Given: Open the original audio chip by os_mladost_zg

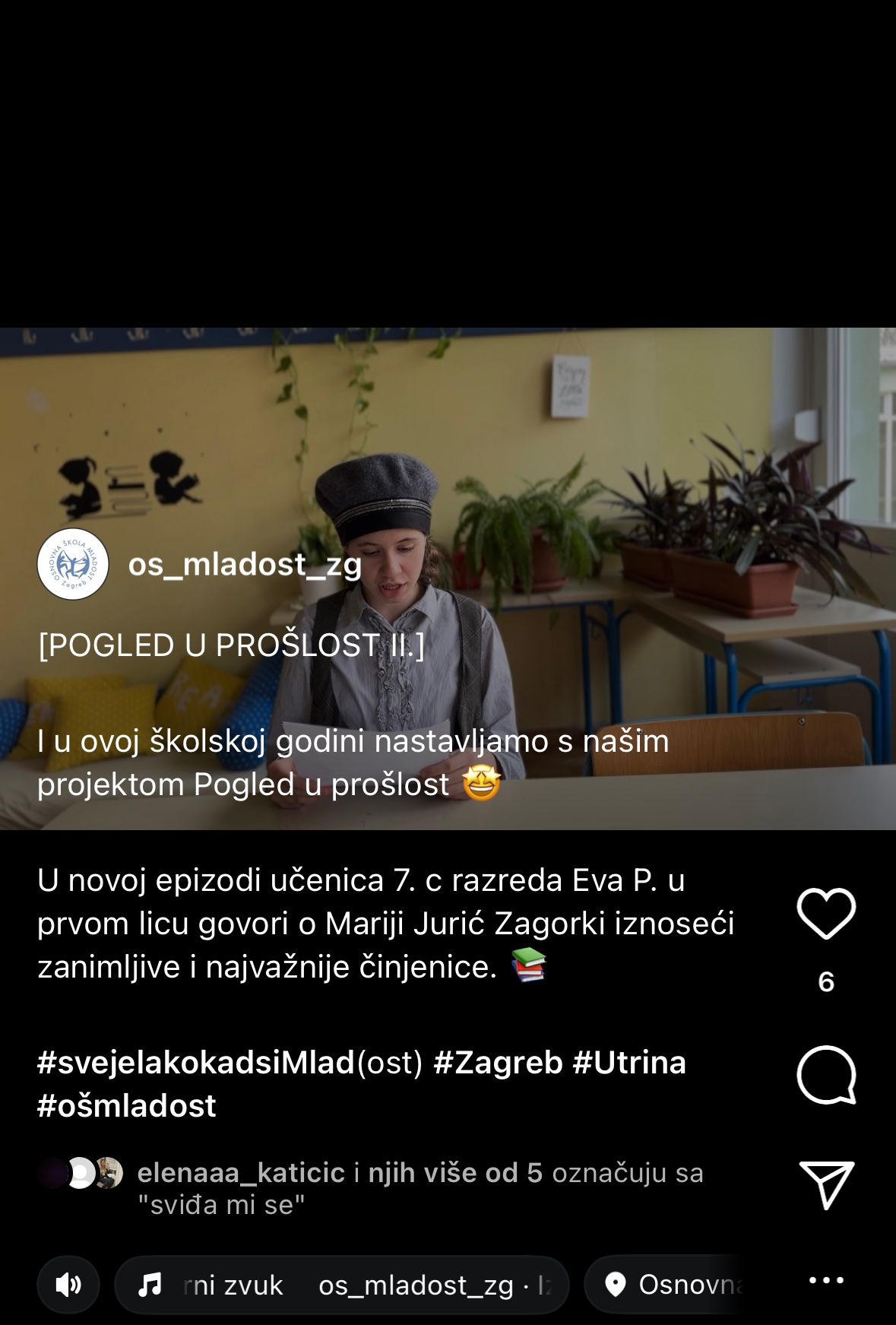Looking at the screenshot, I should point(342,1285).
